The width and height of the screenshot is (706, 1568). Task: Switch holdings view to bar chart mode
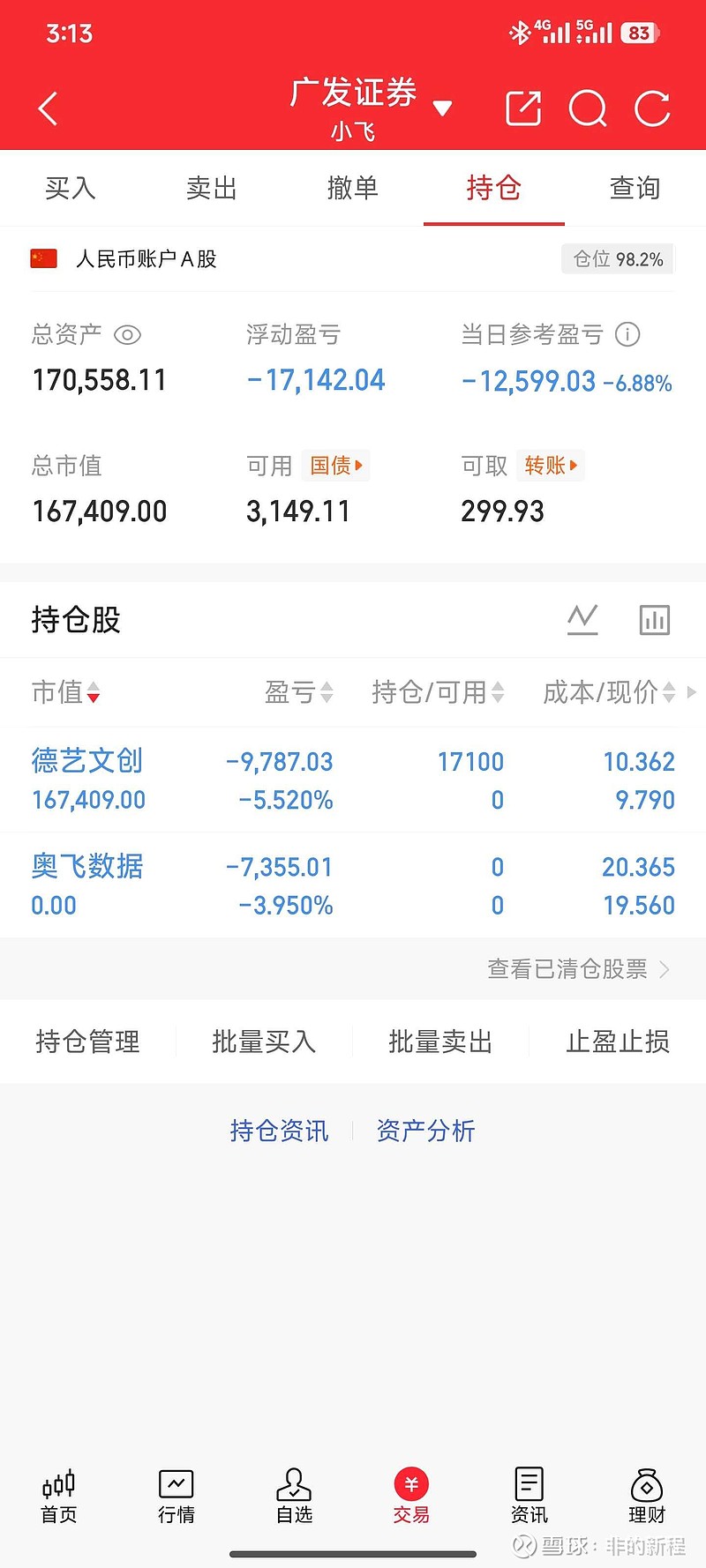click(x=654, y=619)
